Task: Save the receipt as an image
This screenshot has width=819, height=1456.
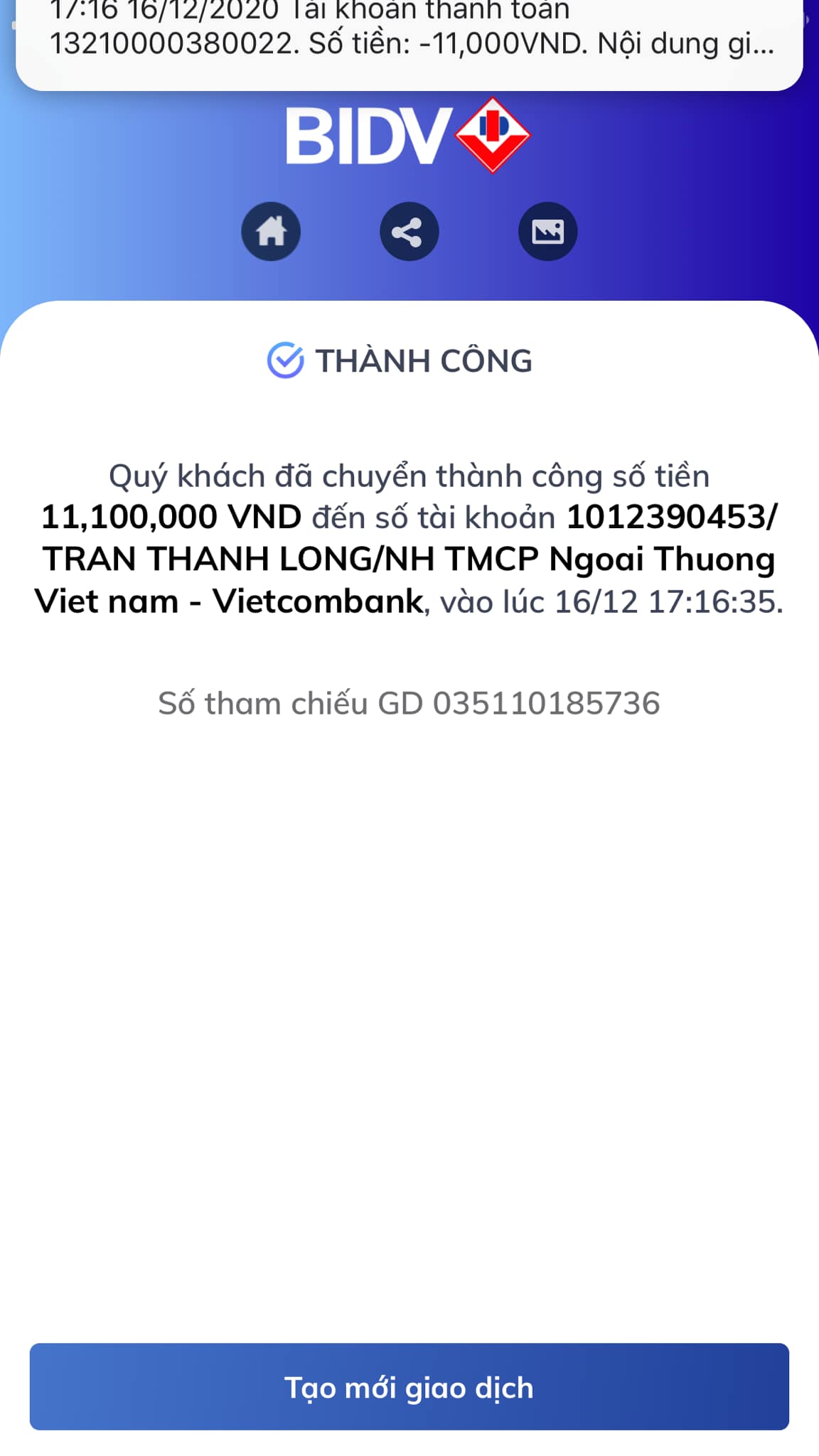Action: 547,232
